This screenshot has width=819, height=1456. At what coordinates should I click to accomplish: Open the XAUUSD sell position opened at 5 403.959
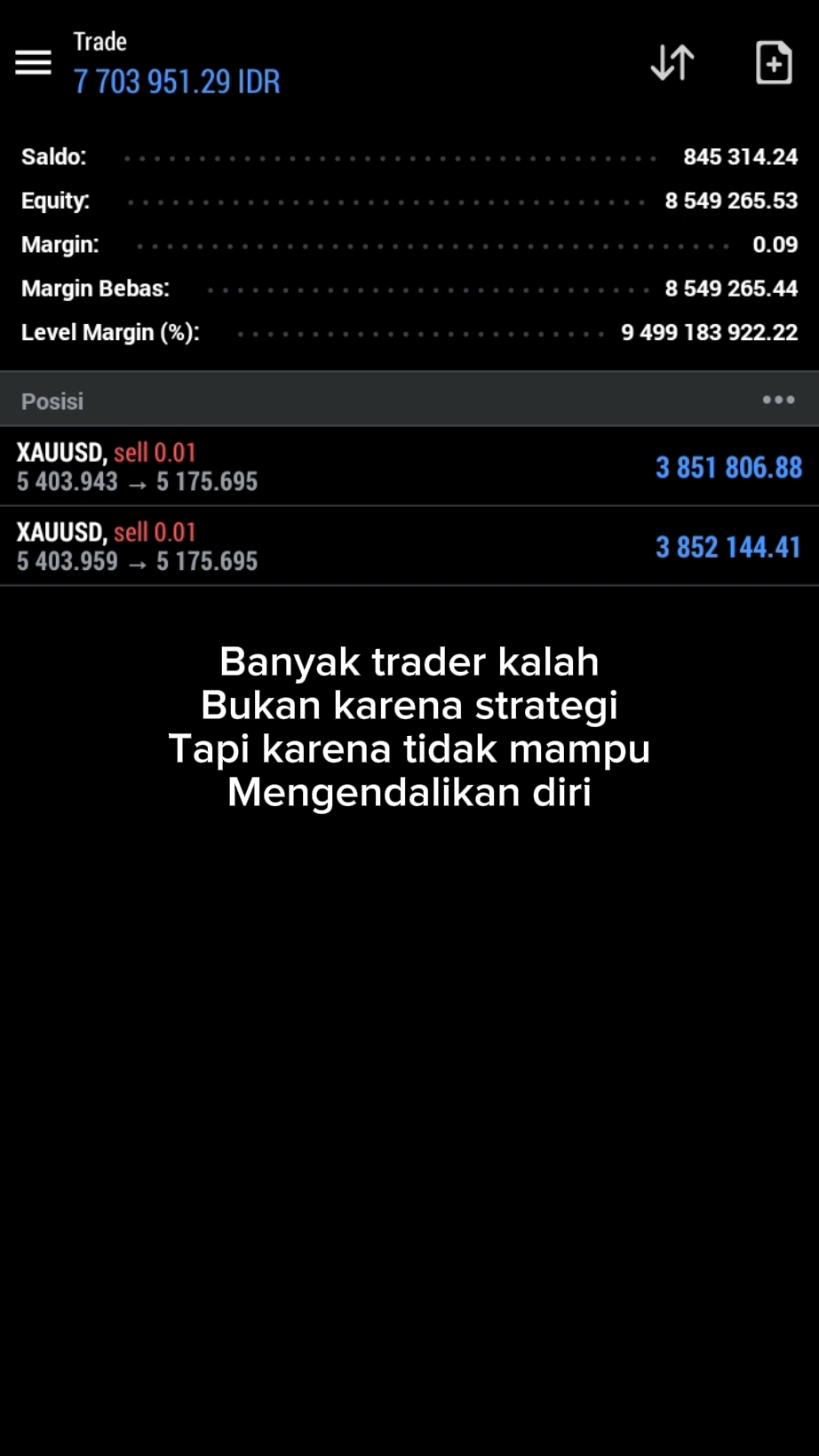[409, 546]
